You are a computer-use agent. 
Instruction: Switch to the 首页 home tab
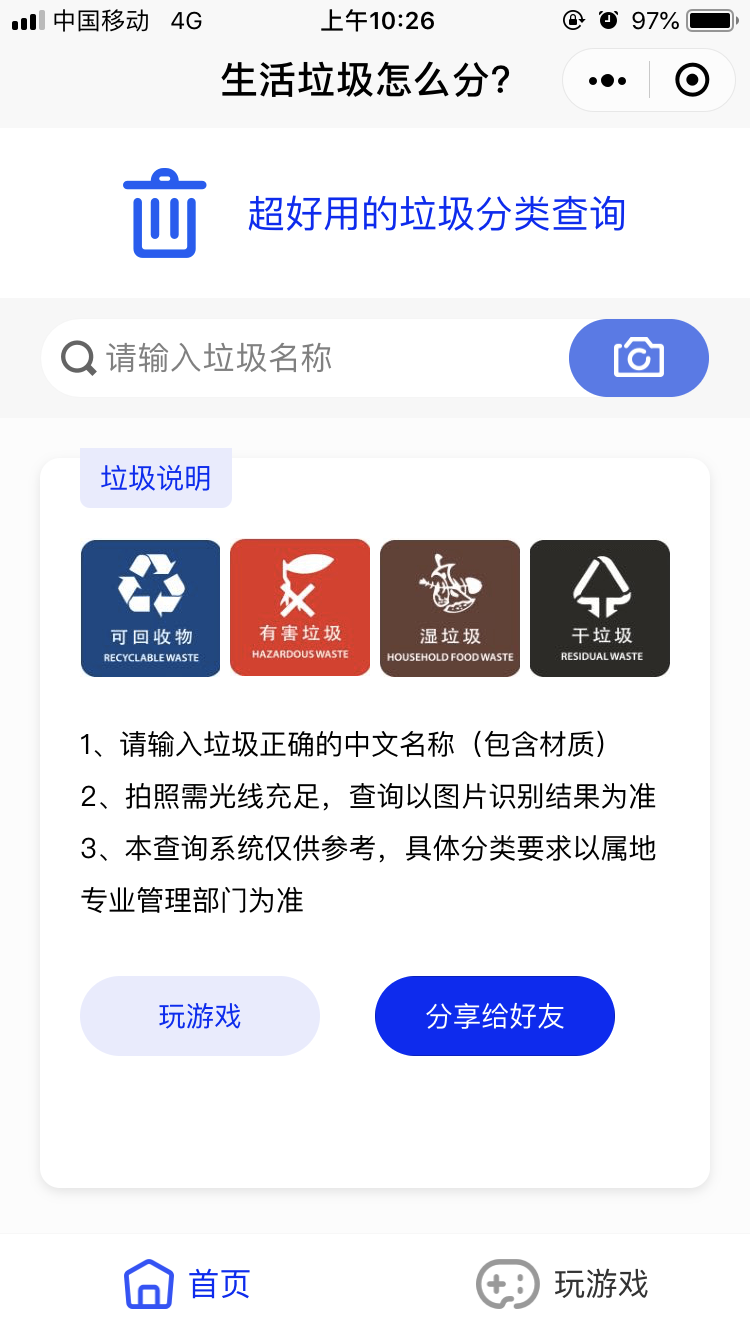[x=187, y=1284]
